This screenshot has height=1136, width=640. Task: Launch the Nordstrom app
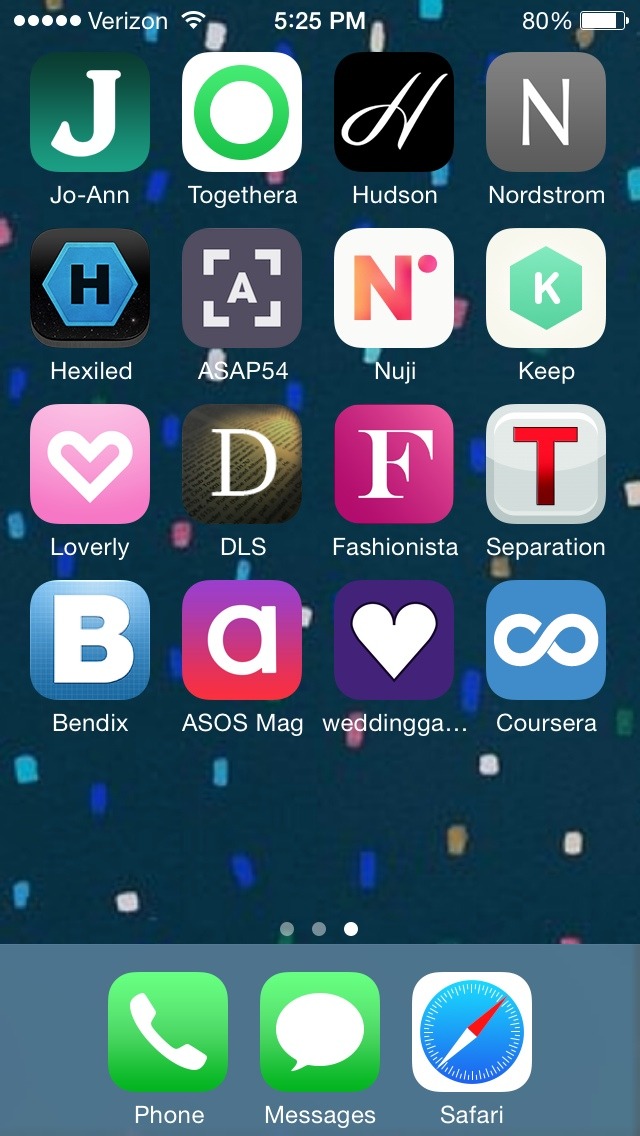click(x=546, y=112)
